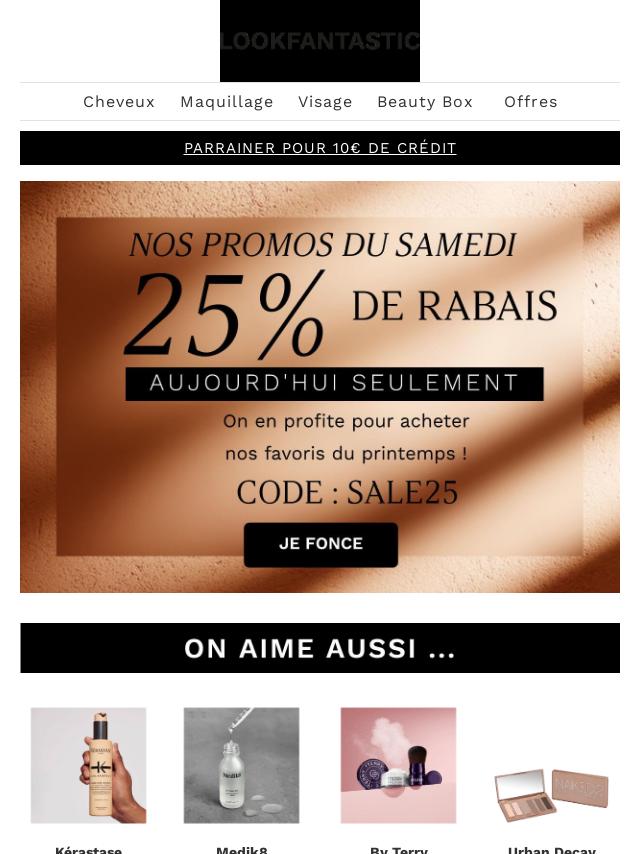Open the Beauty Box section
This screenshot has width=640, height=854.
point(425,102)
